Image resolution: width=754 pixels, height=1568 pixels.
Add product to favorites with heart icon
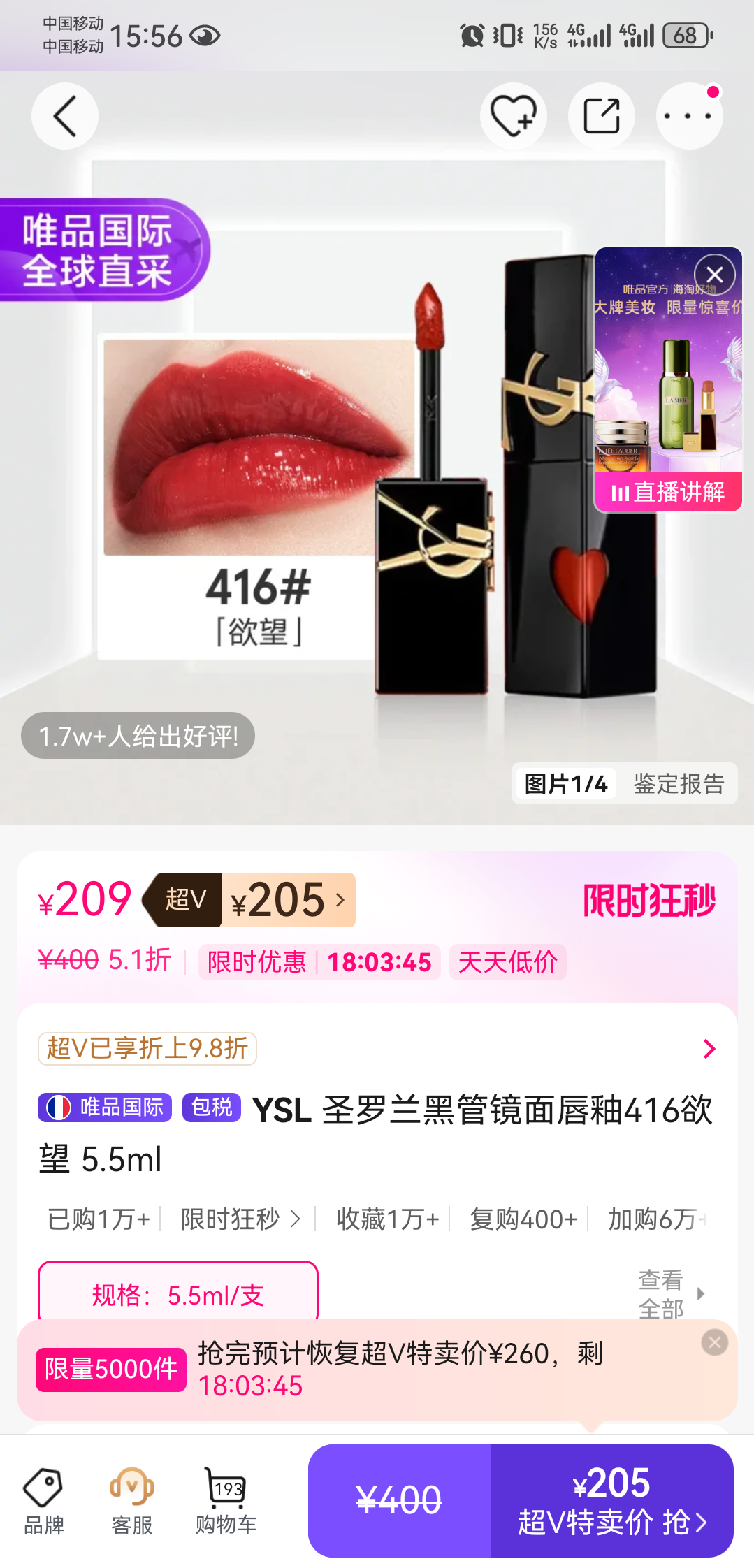point(514,116)
